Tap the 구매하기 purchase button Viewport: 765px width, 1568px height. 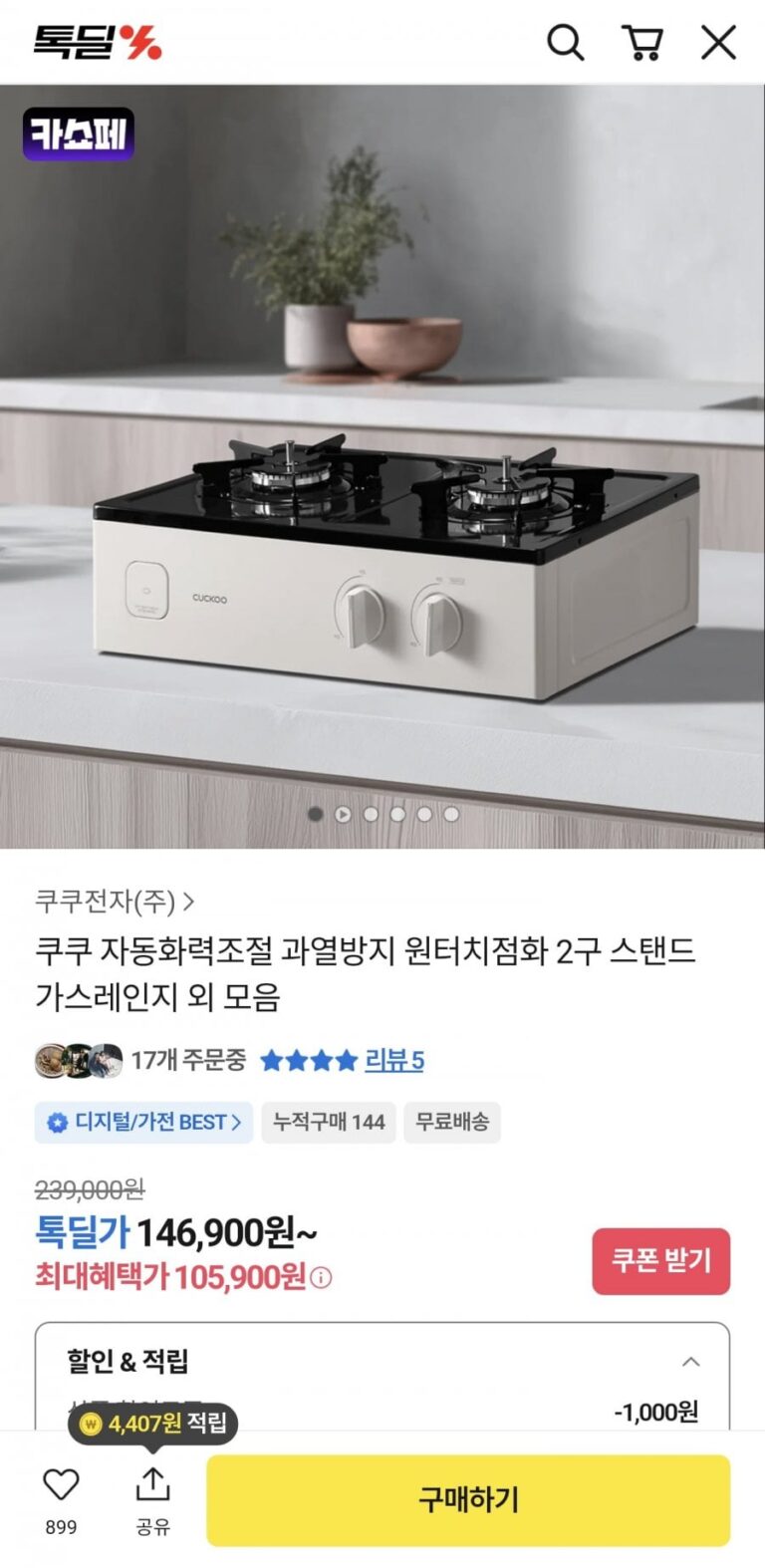coord(468,1499)
